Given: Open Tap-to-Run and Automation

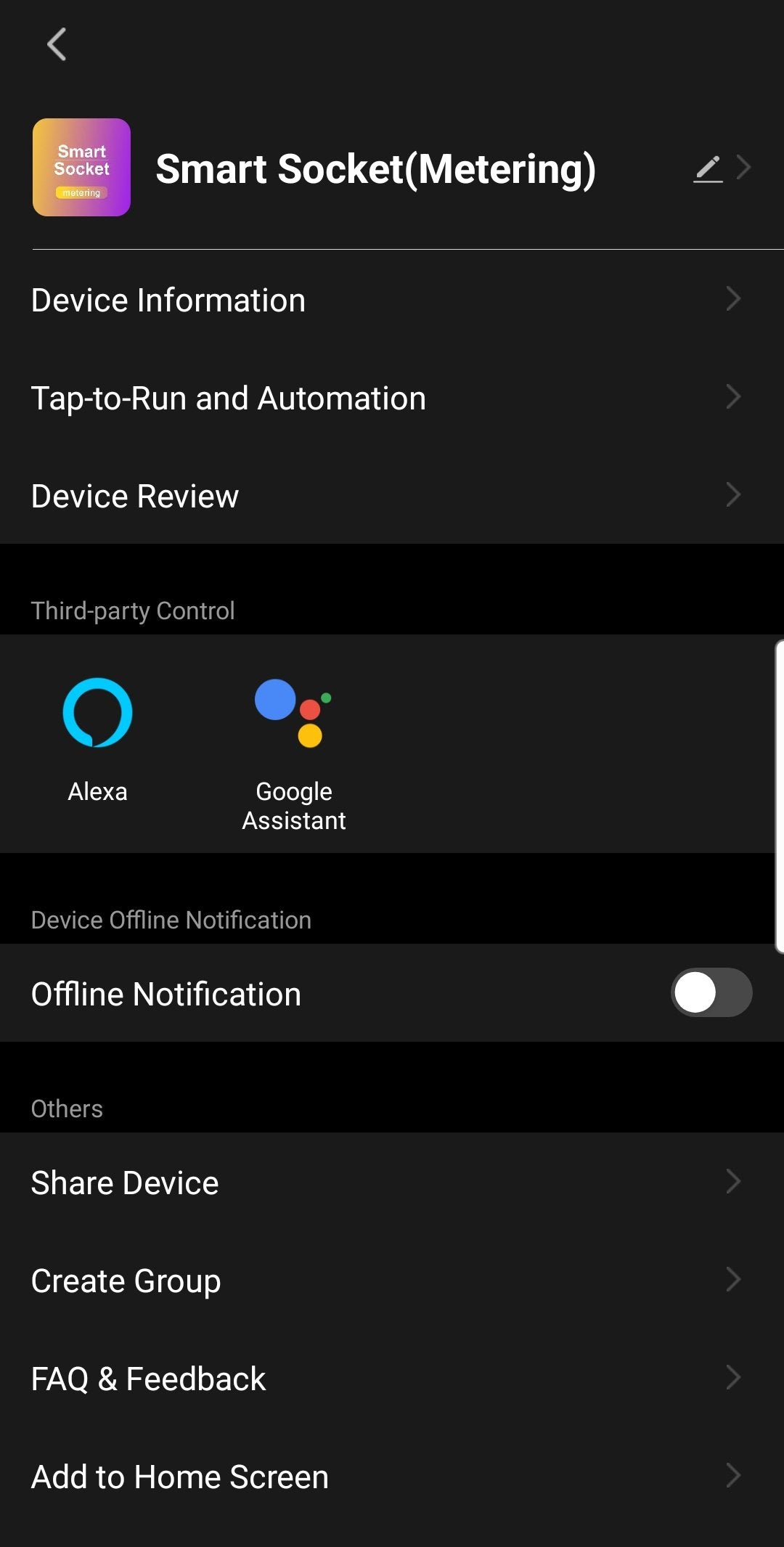Looking at the screenshot, I should click(392, 398).
